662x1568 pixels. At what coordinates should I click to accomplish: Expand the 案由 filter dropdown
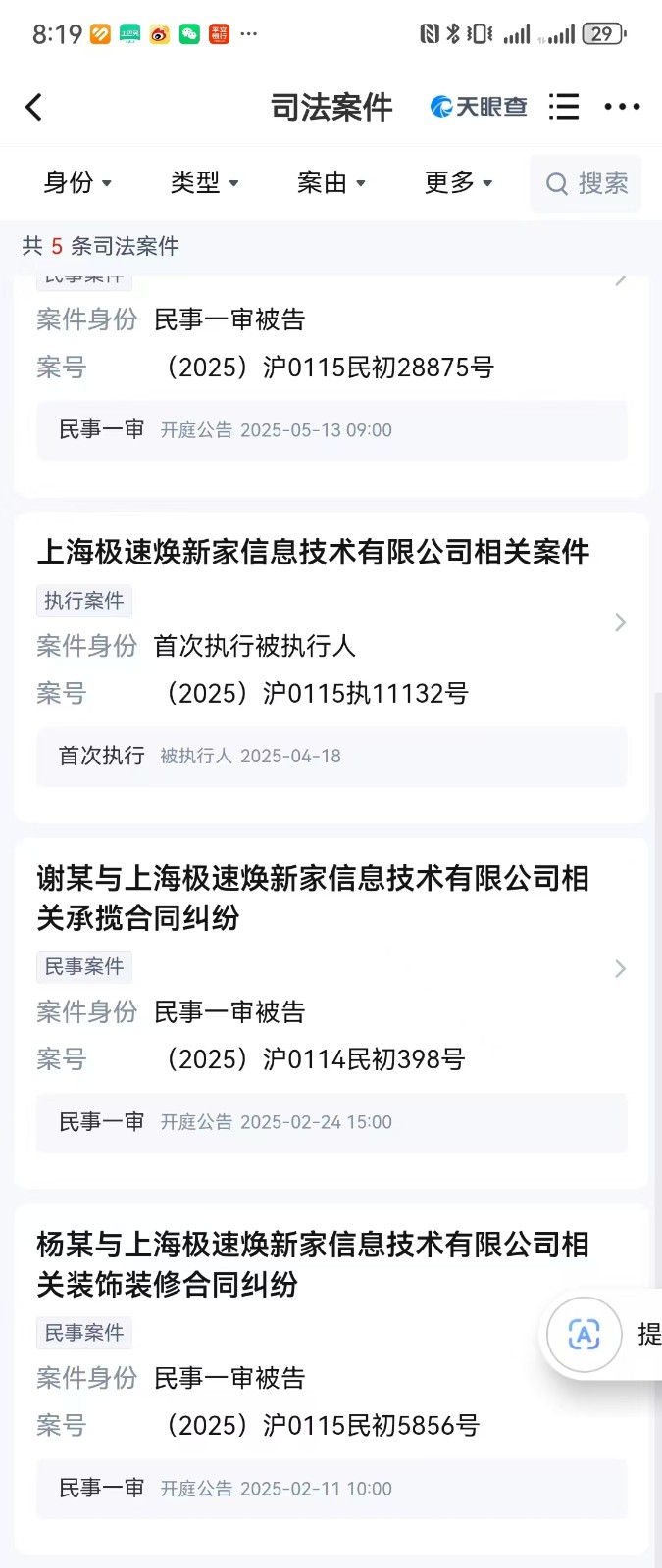point(331,182)
